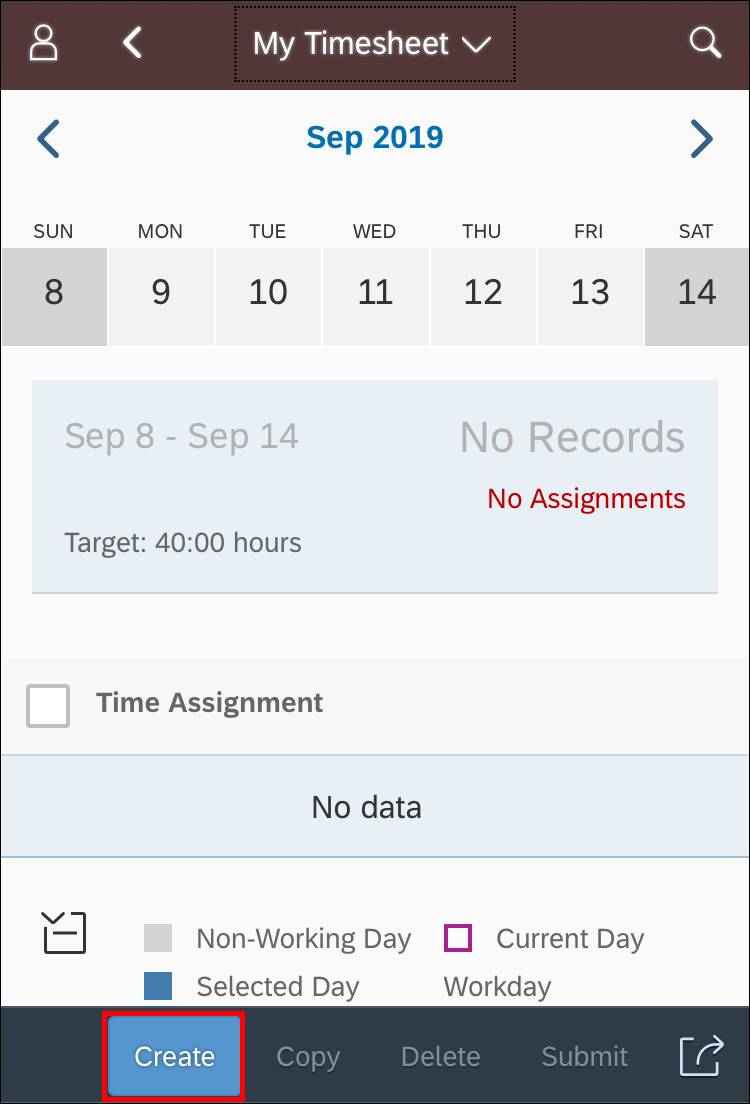The height and width of the screenshot is (1104, 750).
Task: Open the Sep 2019 month picker
Action: point(375,137)
